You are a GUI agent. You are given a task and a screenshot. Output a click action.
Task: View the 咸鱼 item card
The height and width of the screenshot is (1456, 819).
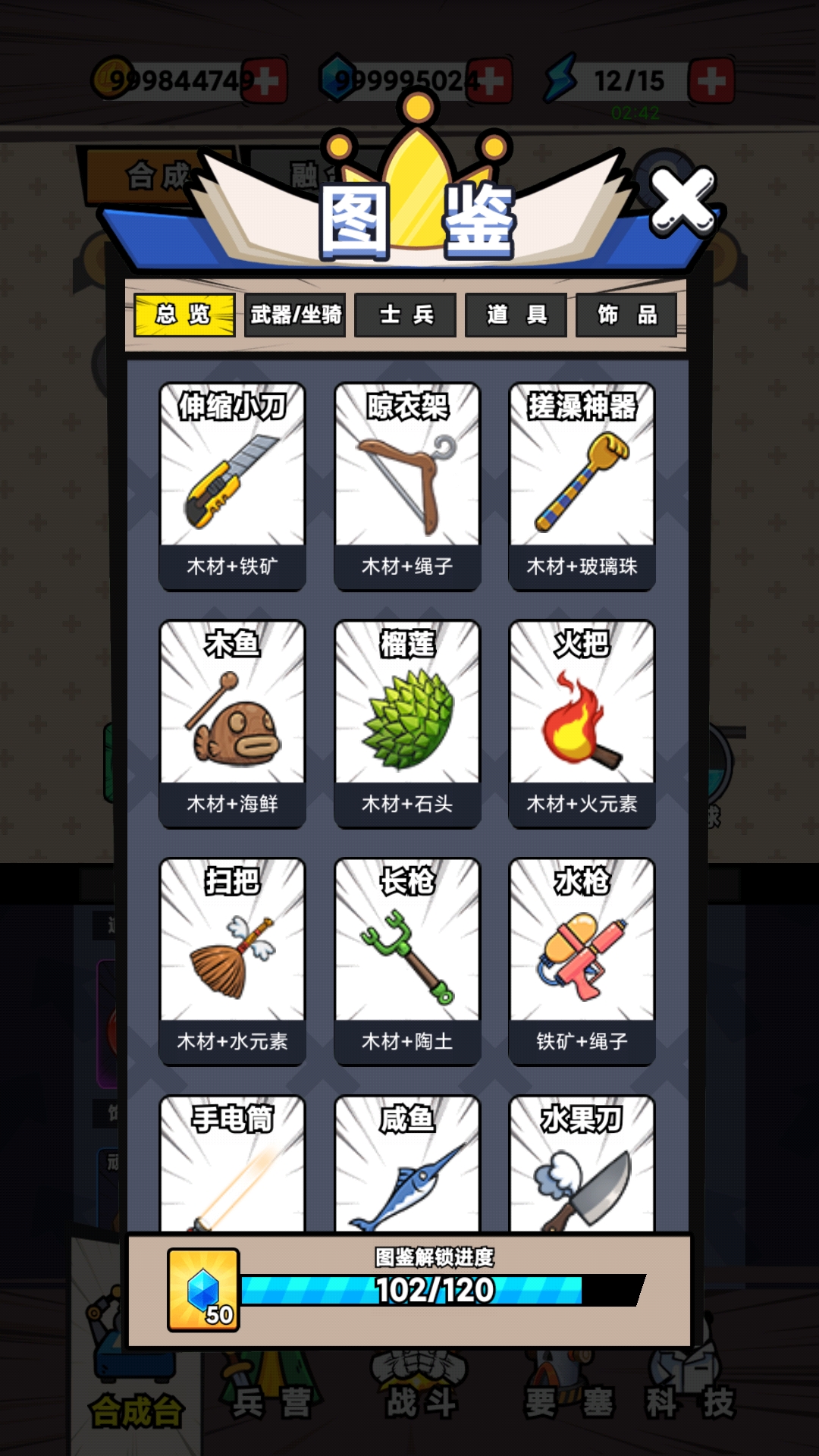click(407, 1164)
